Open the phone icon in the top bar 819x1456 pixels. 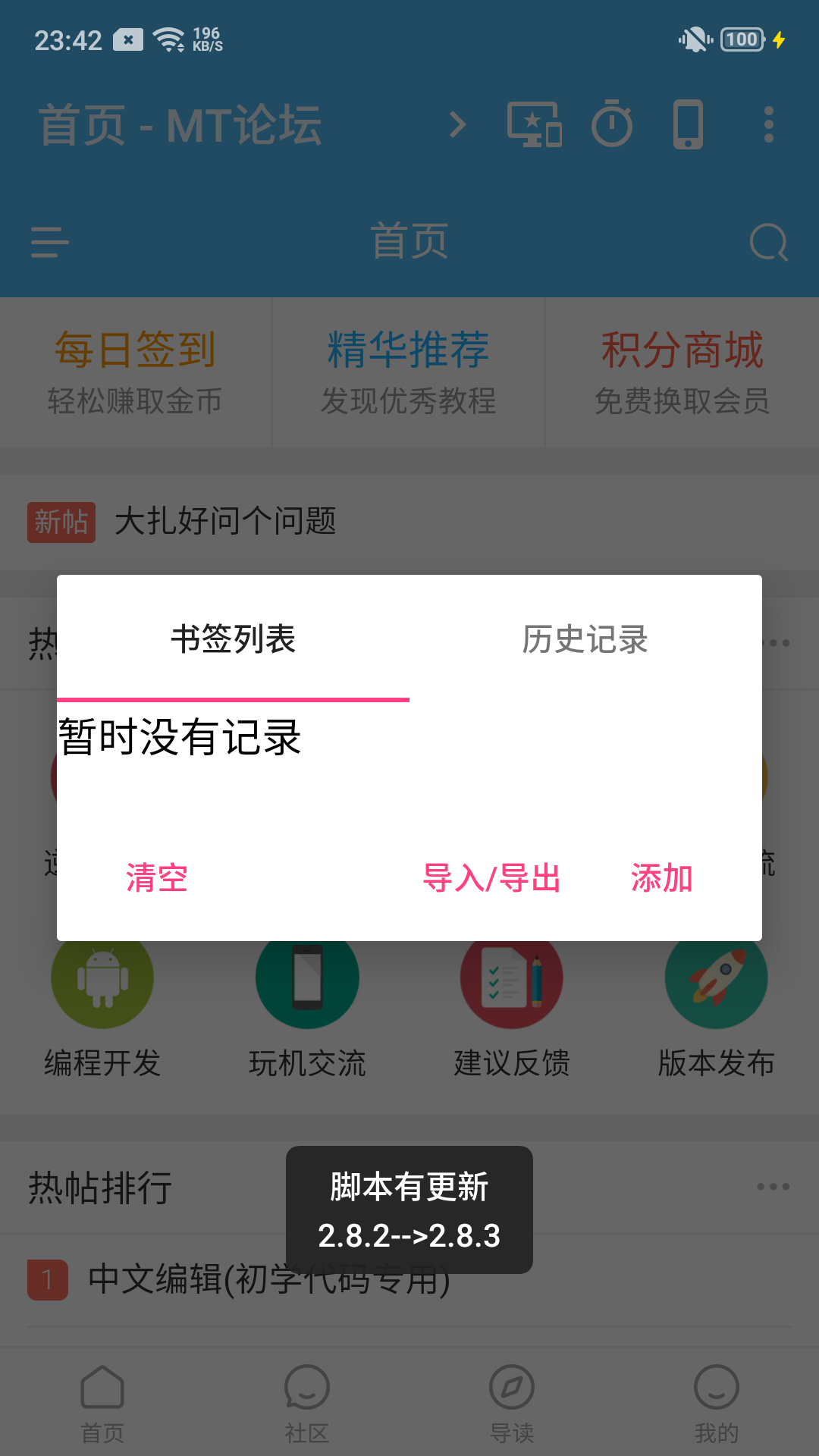point(689,125)
